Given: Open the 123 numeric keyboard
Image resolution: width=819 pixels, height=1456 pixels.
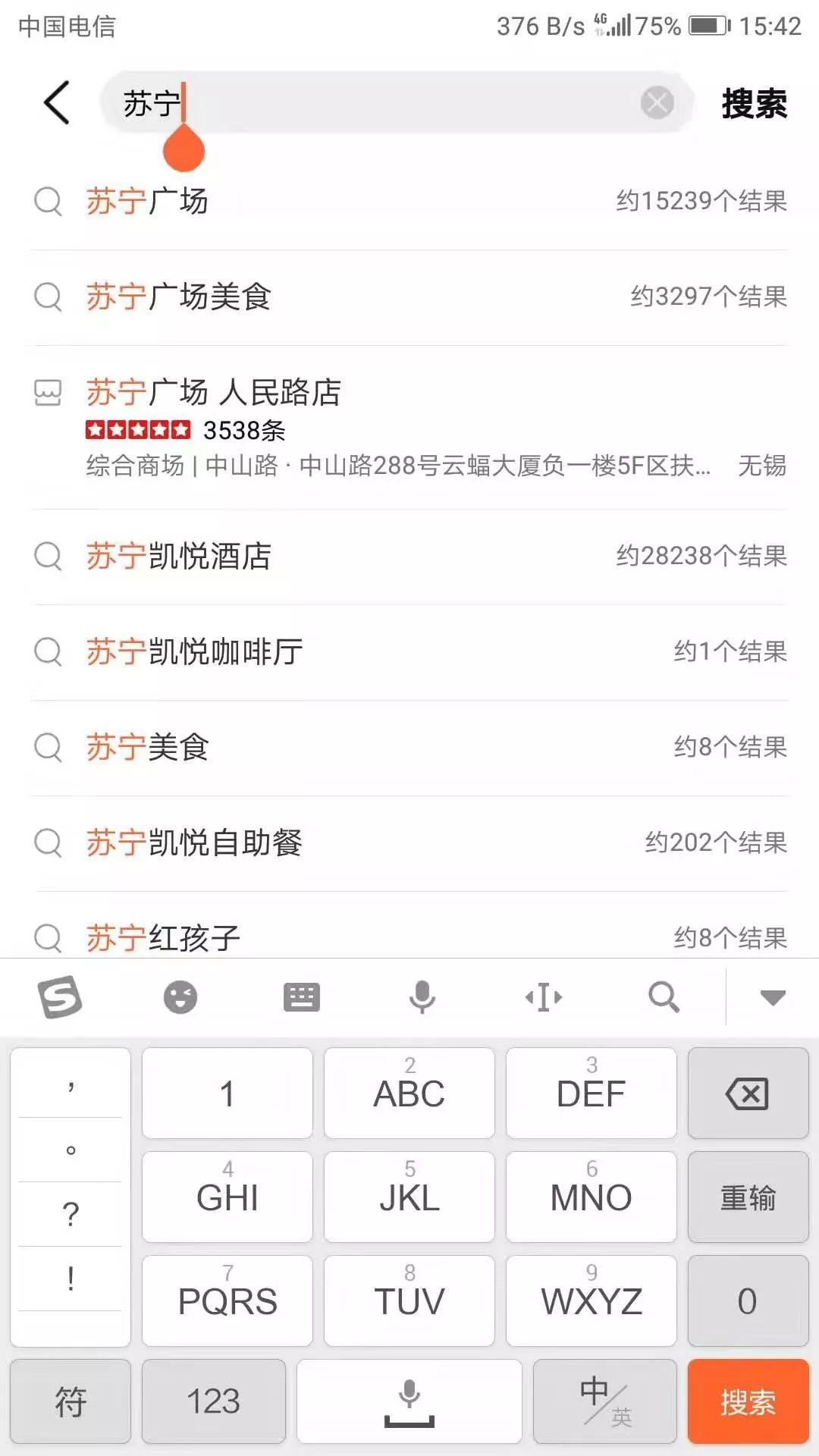Looking at the screenshot, I should pos(214,1401).
